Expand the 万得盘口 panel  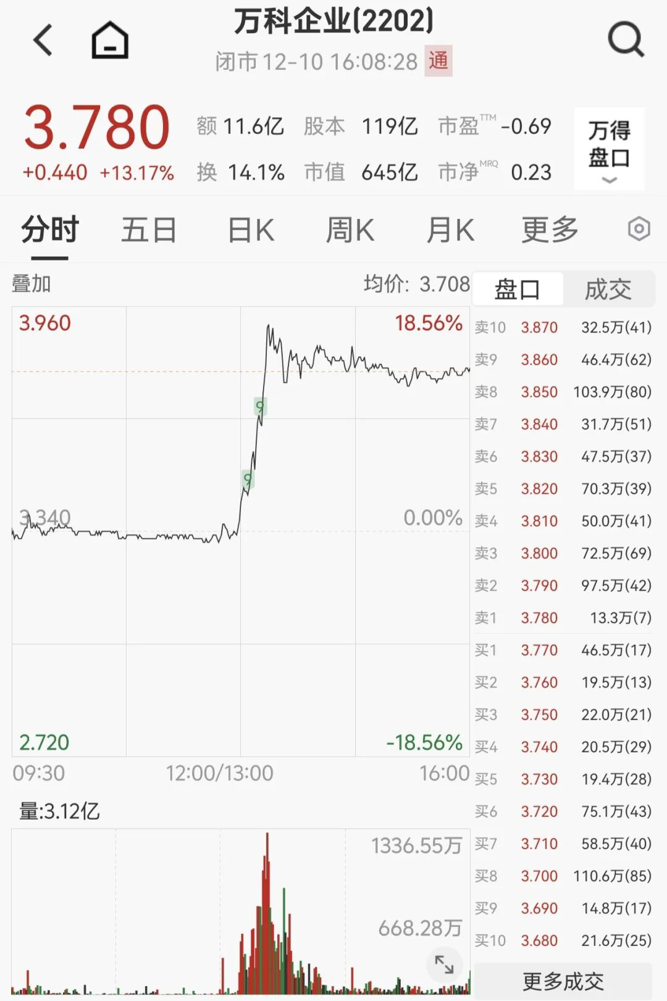pos(609,150)
